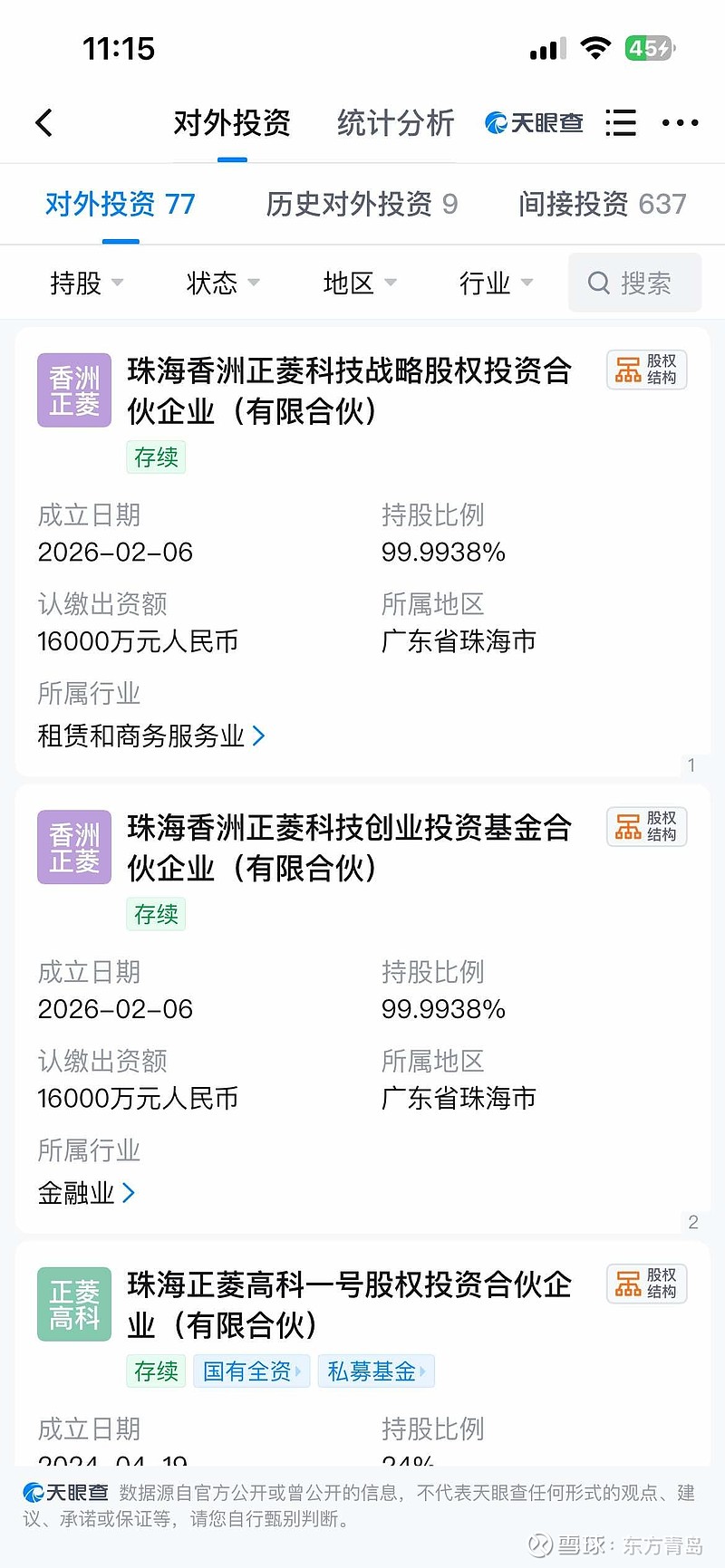Image resolution: width=725 pixels, height=1568 pixels.
Task: Tap the 香洲正菱 purple company avatar
Action: (x=73, y=390)
